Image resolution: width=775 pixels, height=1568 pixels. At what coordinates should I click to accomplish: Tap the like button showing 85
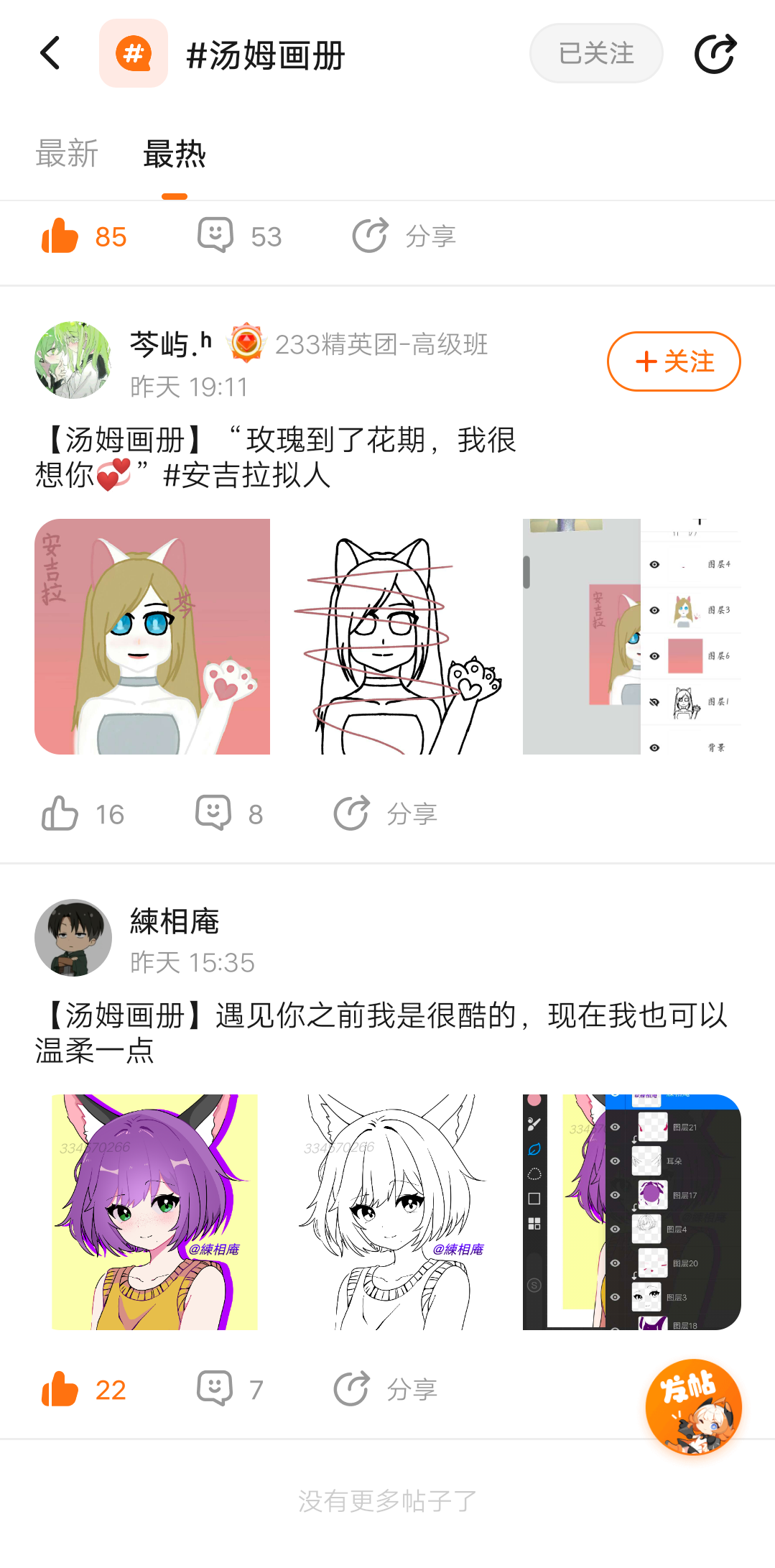84,236
